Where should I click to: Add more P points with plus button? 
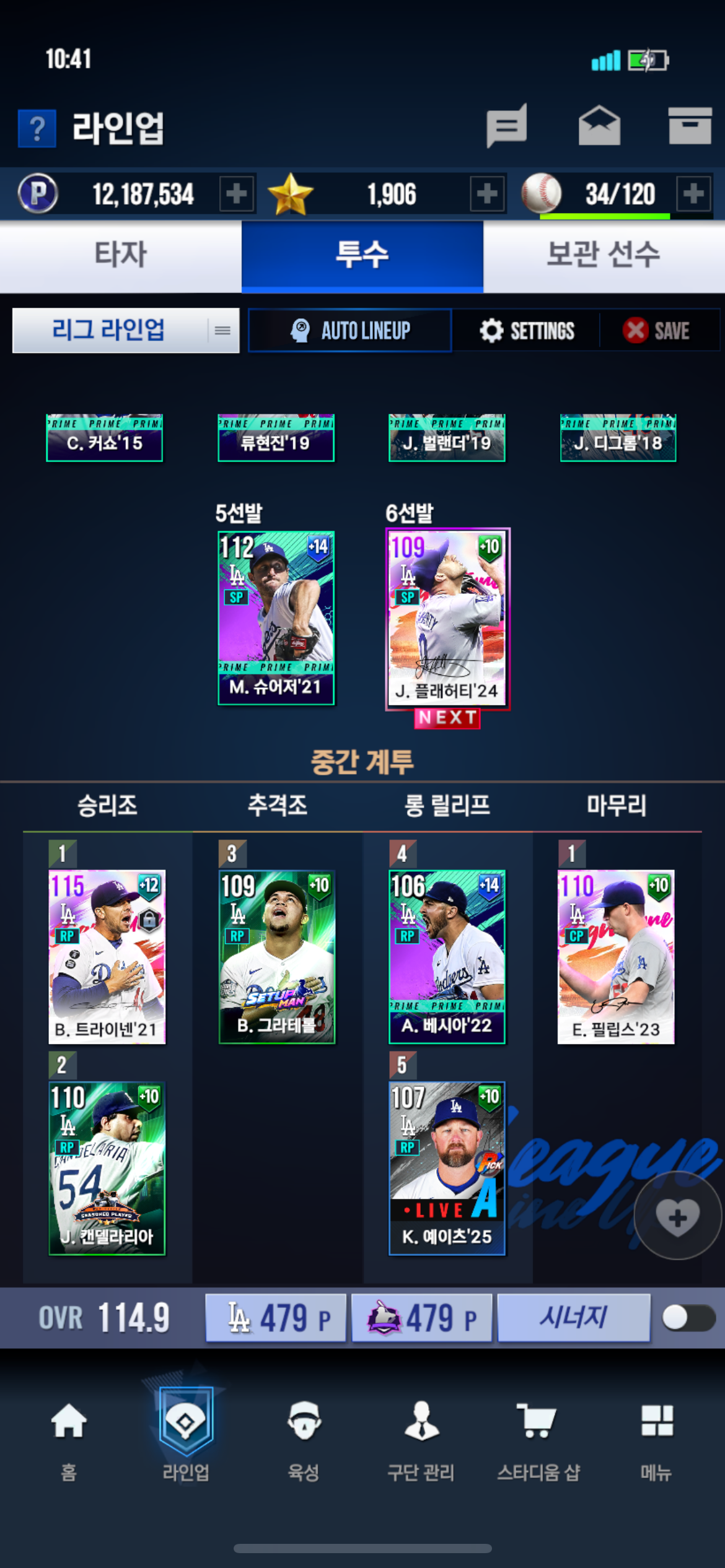click(237, 194)
